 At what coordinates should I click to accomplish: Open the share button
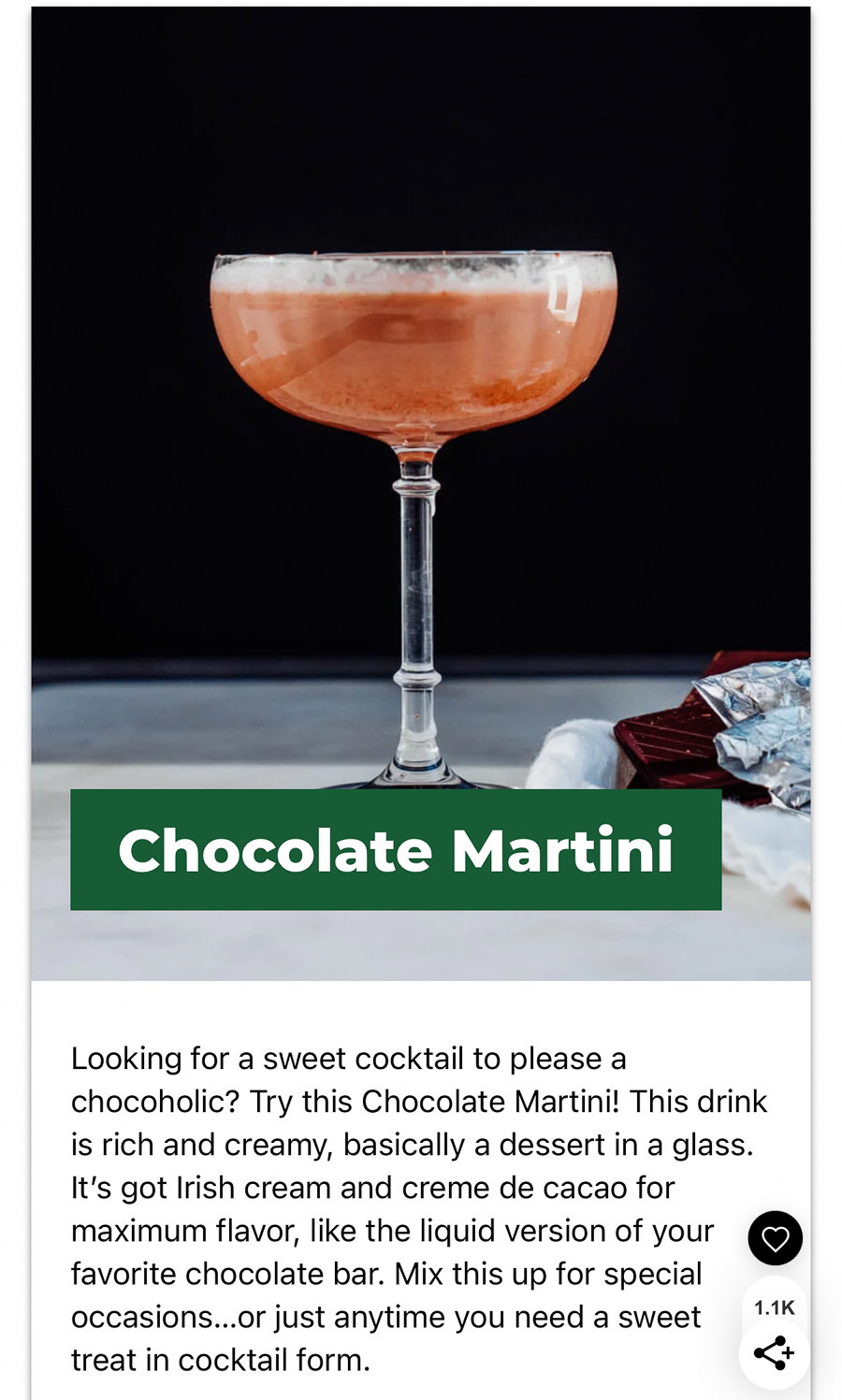tap(774, 1353)
